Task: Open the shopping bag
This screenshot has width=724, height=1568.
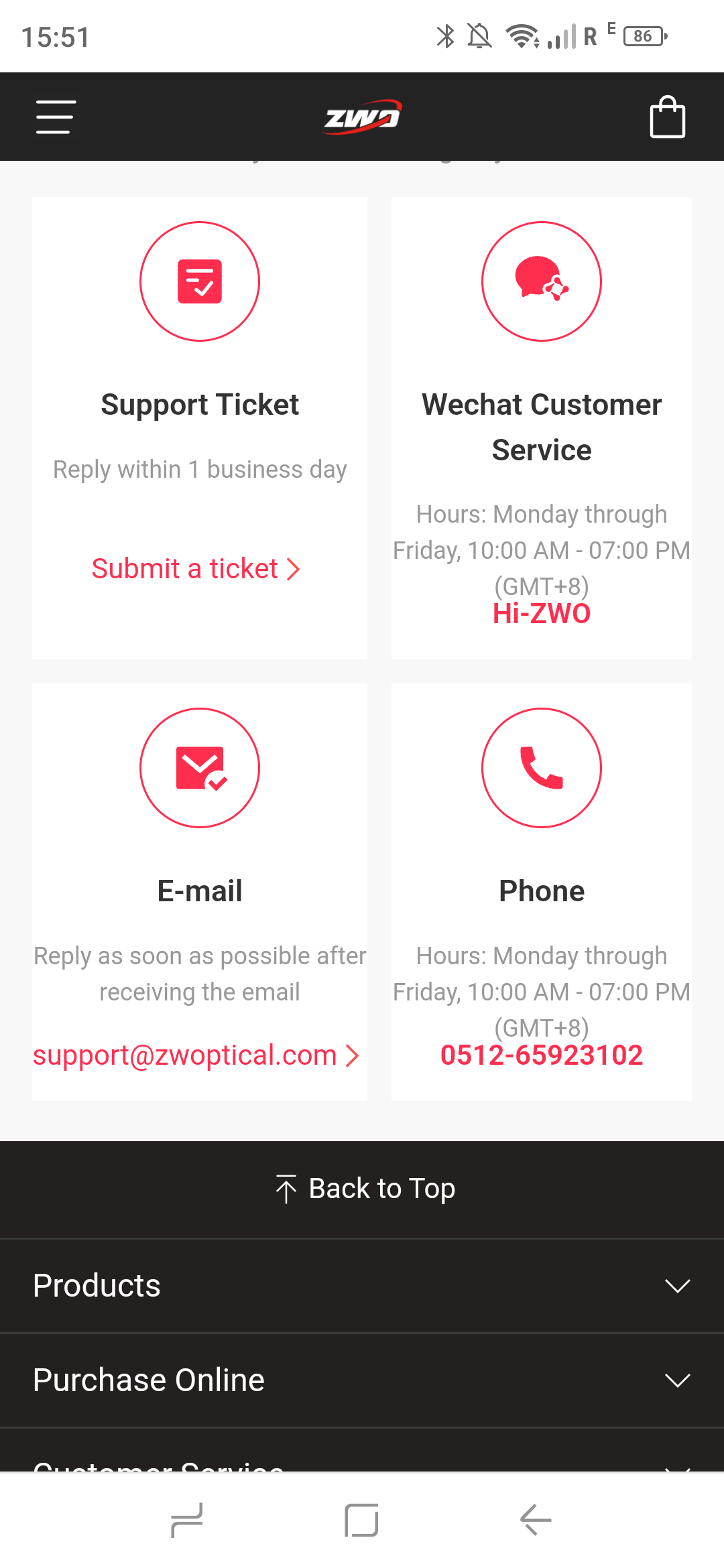Action: click(667, 117)
